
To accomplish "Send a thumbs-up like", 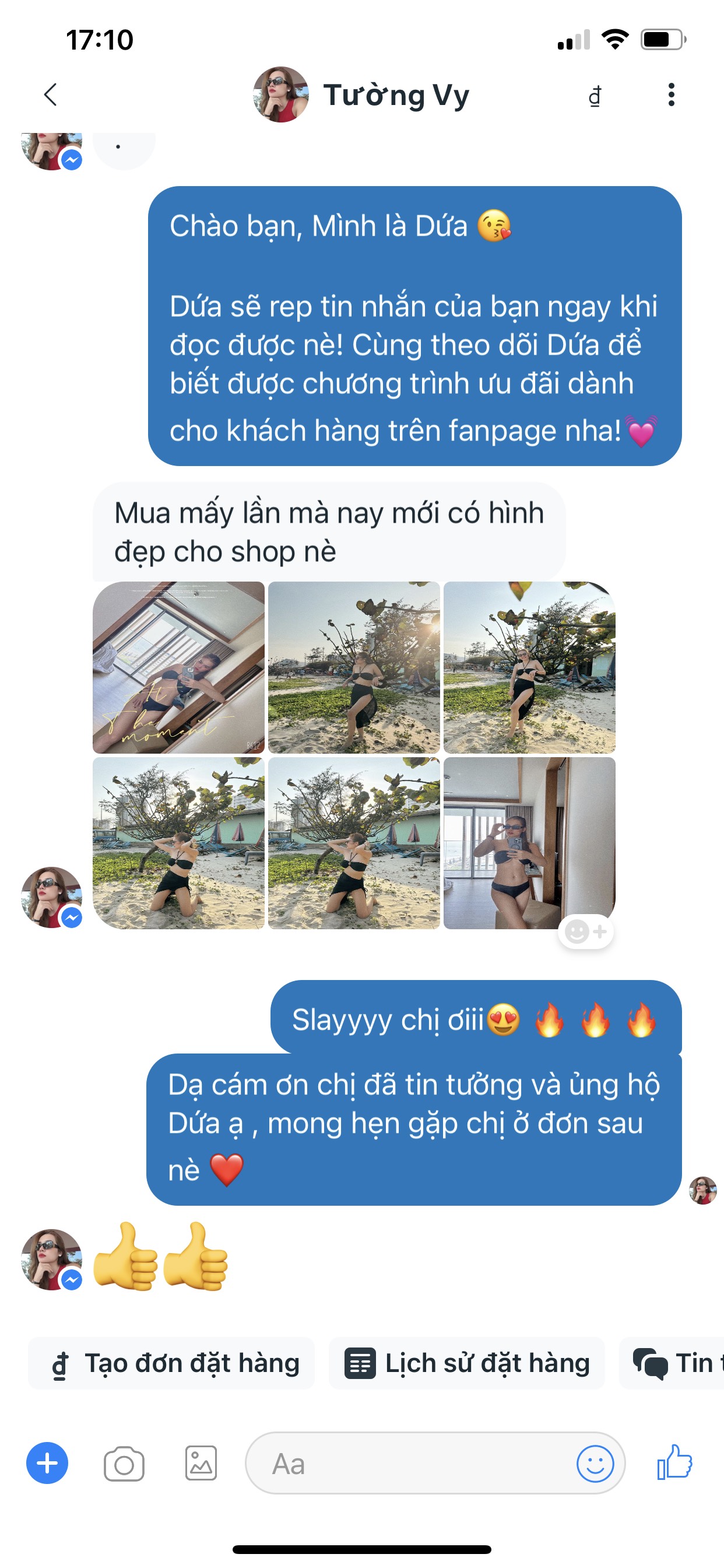I will [x=674, y=1462].
